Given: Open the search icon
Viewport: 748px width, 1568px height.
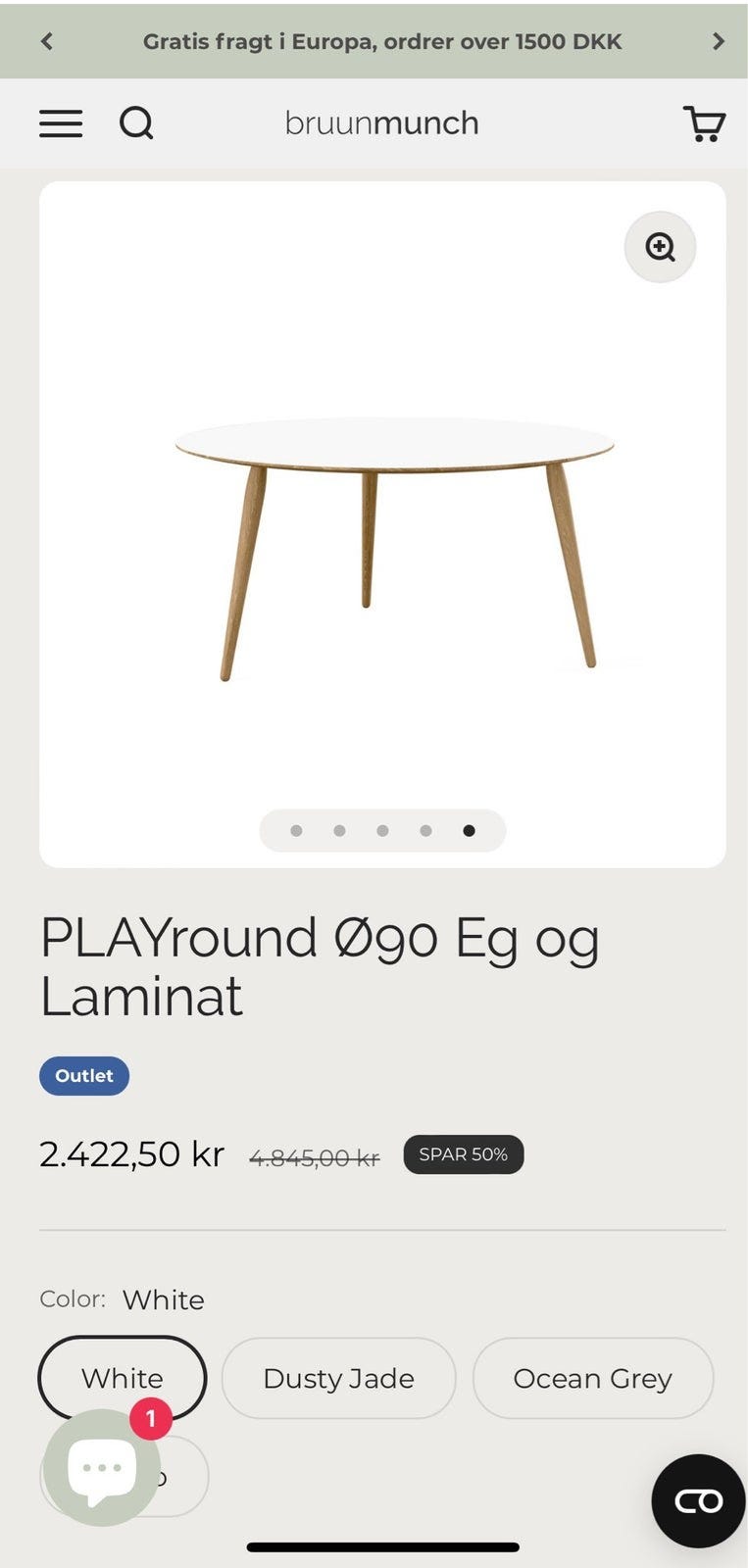Looking at the screenshot, I should tap(136, 123).
